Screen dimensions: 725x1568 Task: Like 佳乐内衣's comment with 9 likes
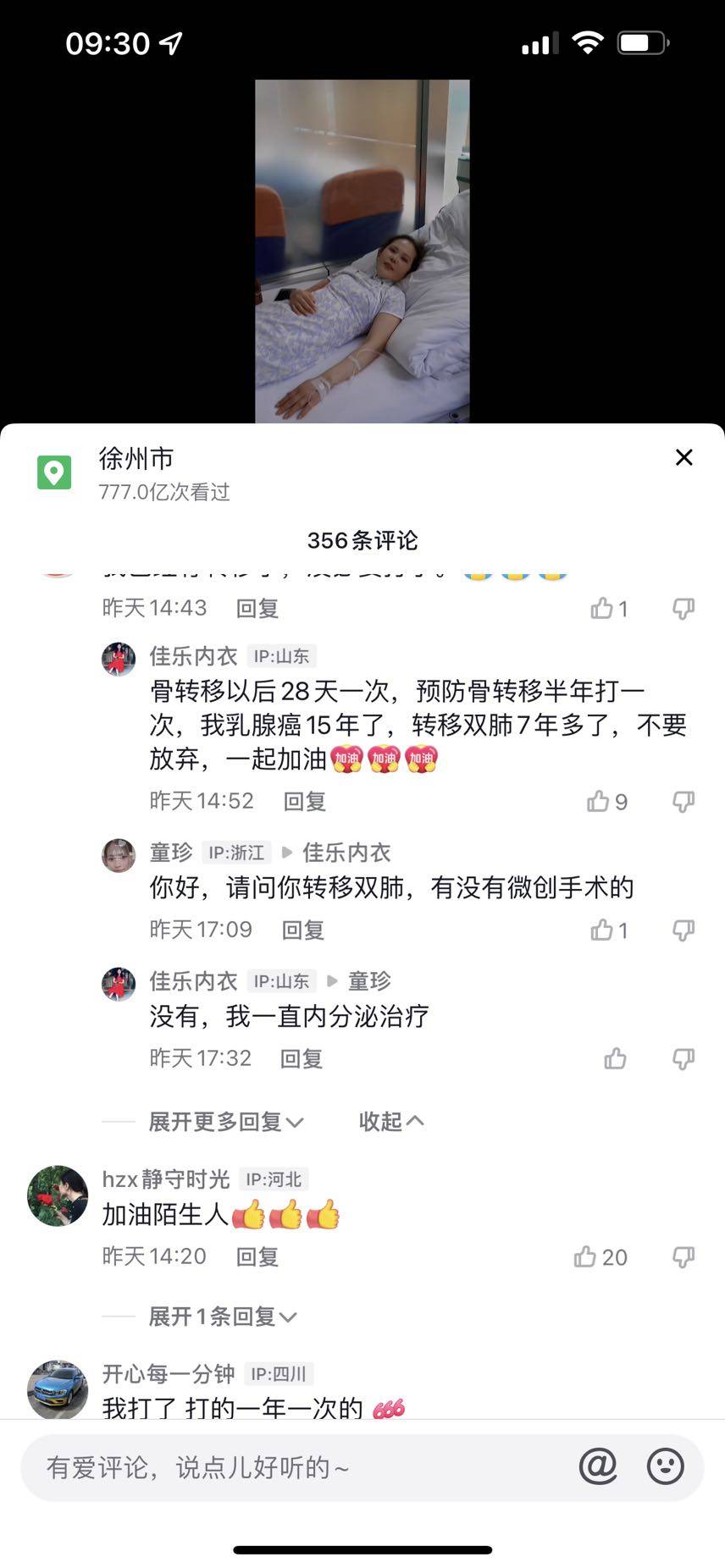click(x=600, y=802)
